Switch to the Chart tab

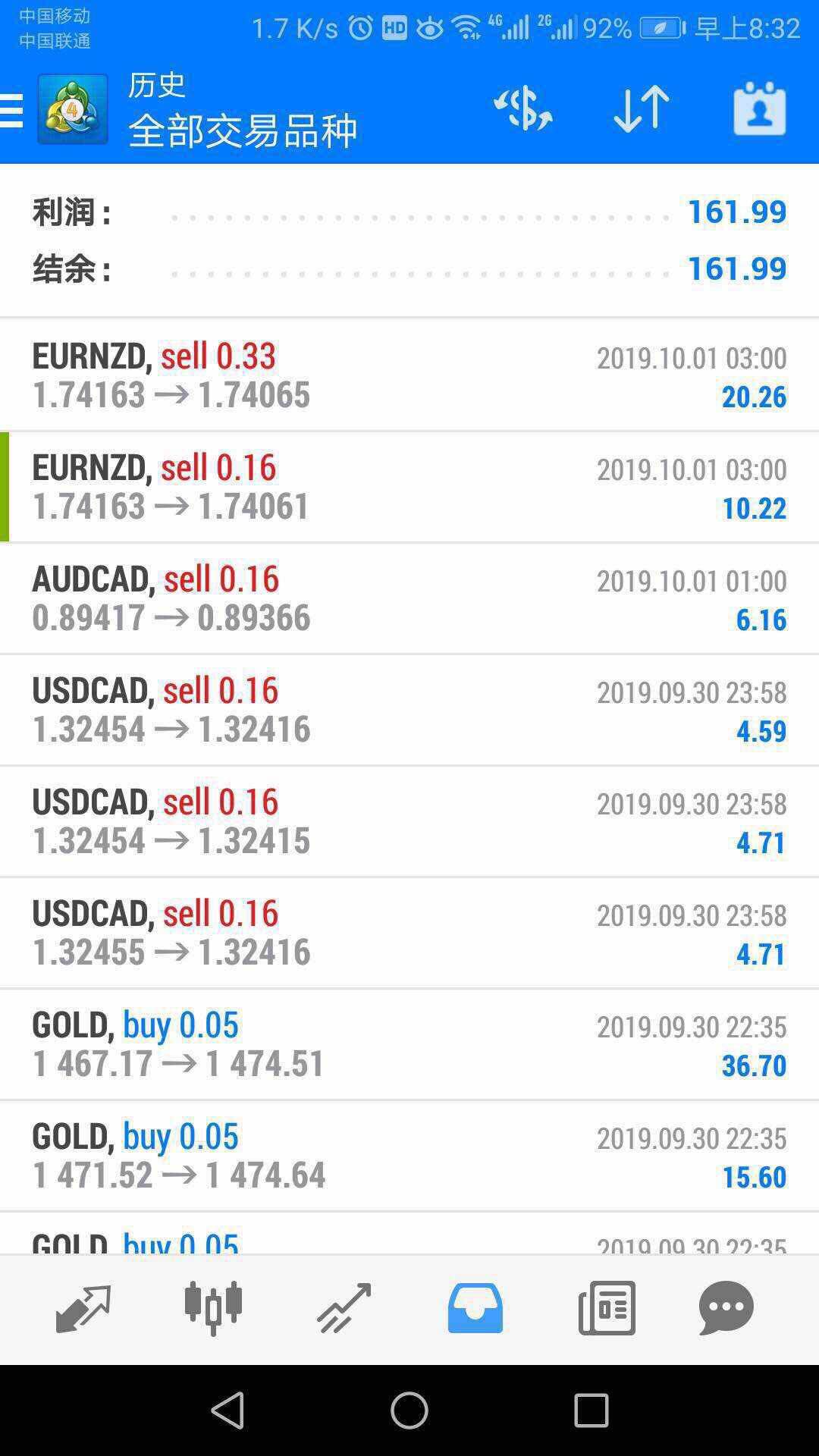(213, 1308)
